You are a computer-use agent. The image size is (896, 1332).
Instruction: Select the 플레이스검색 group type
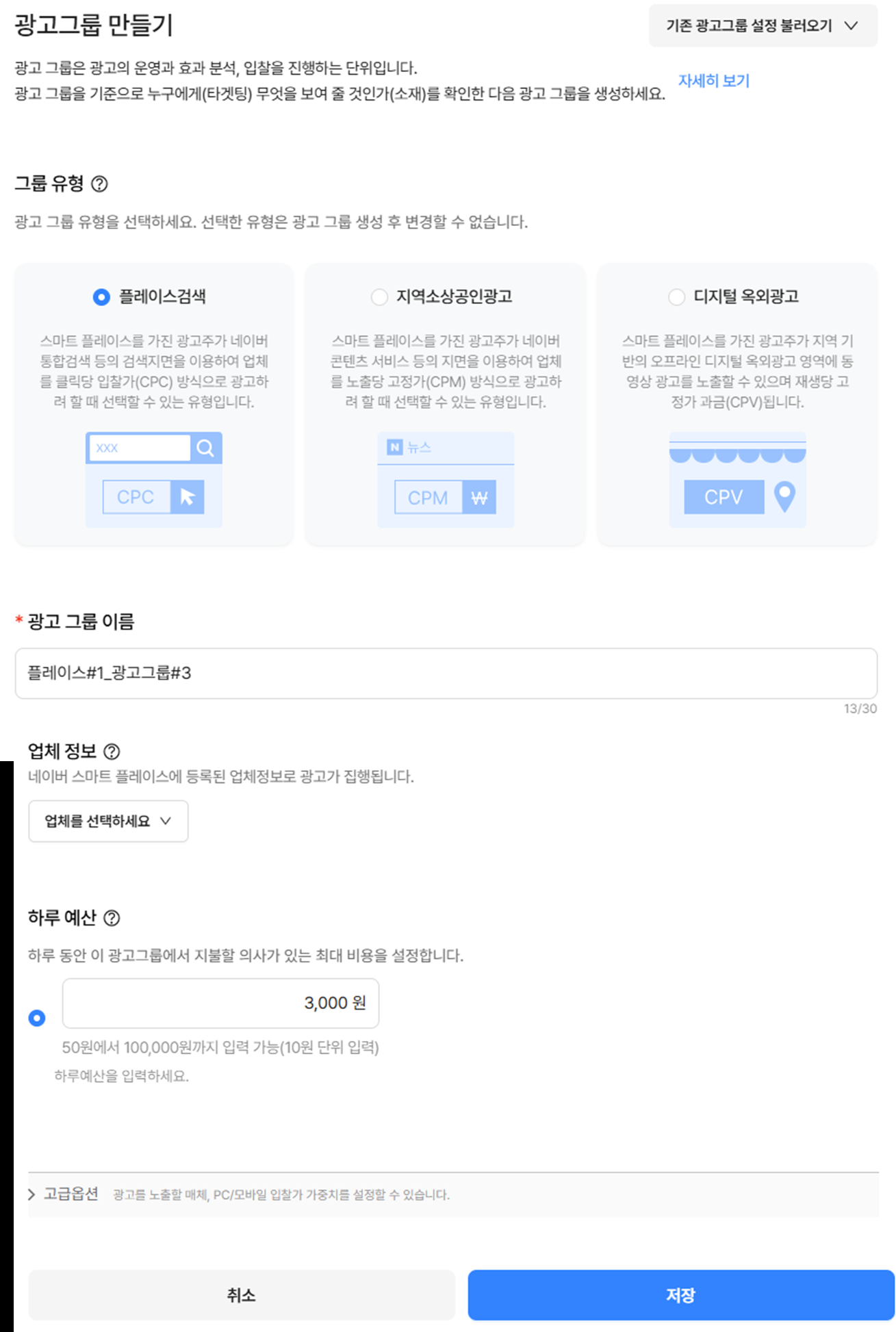pyautogui.click(x=101, y=297)
